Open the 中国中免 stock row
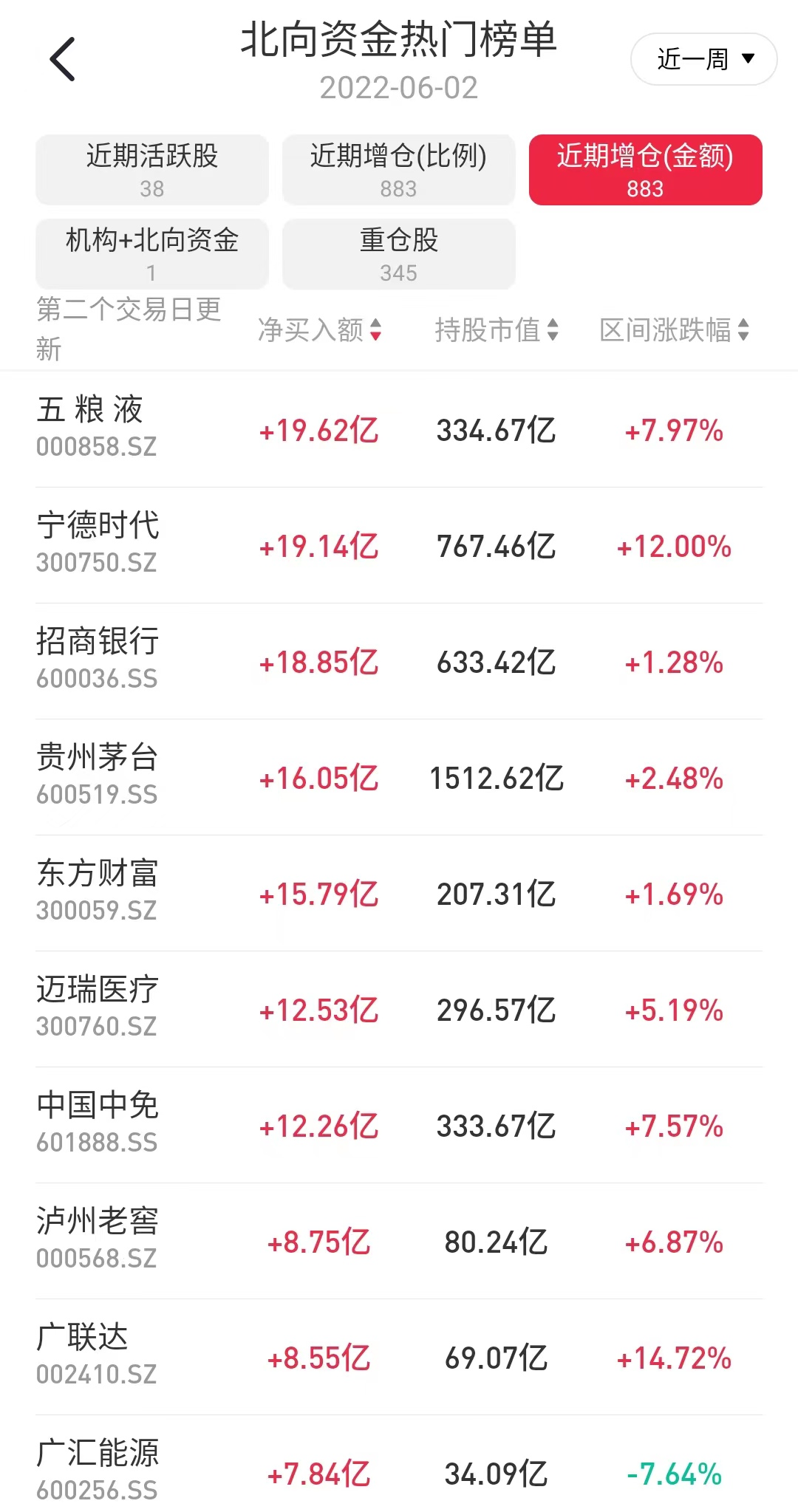This screenshot has width=798, height=1512. [x=399, y=1125]
